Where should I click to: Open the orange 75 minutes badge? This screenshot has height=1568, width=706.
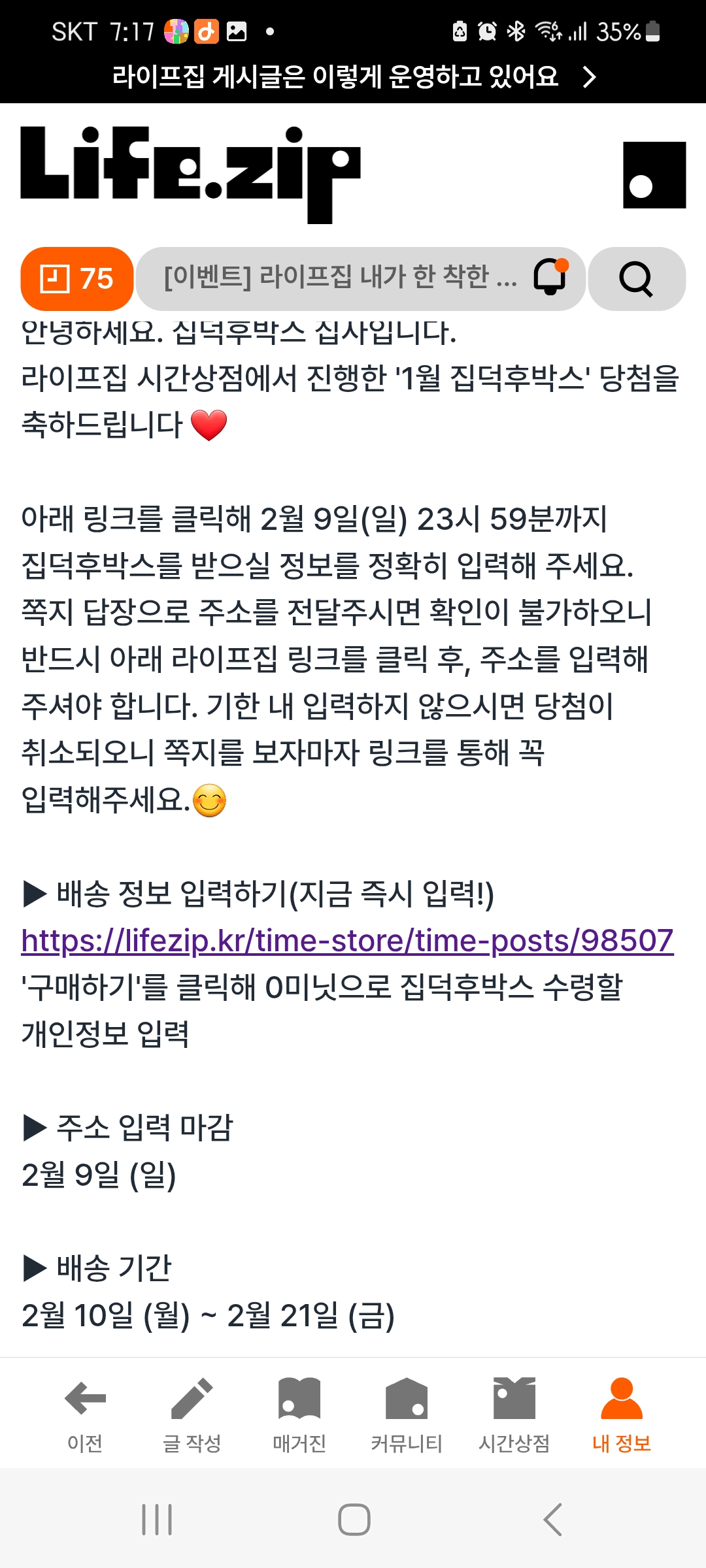coord(77,279)
